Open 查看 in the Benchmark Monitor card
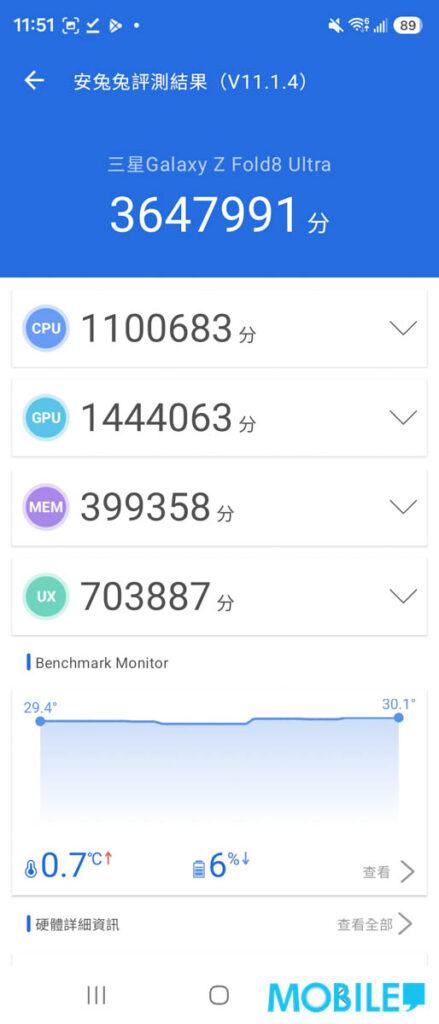The width and height of the screenshot is (439, 1024). pyautogui.click(x=389, y=871)
